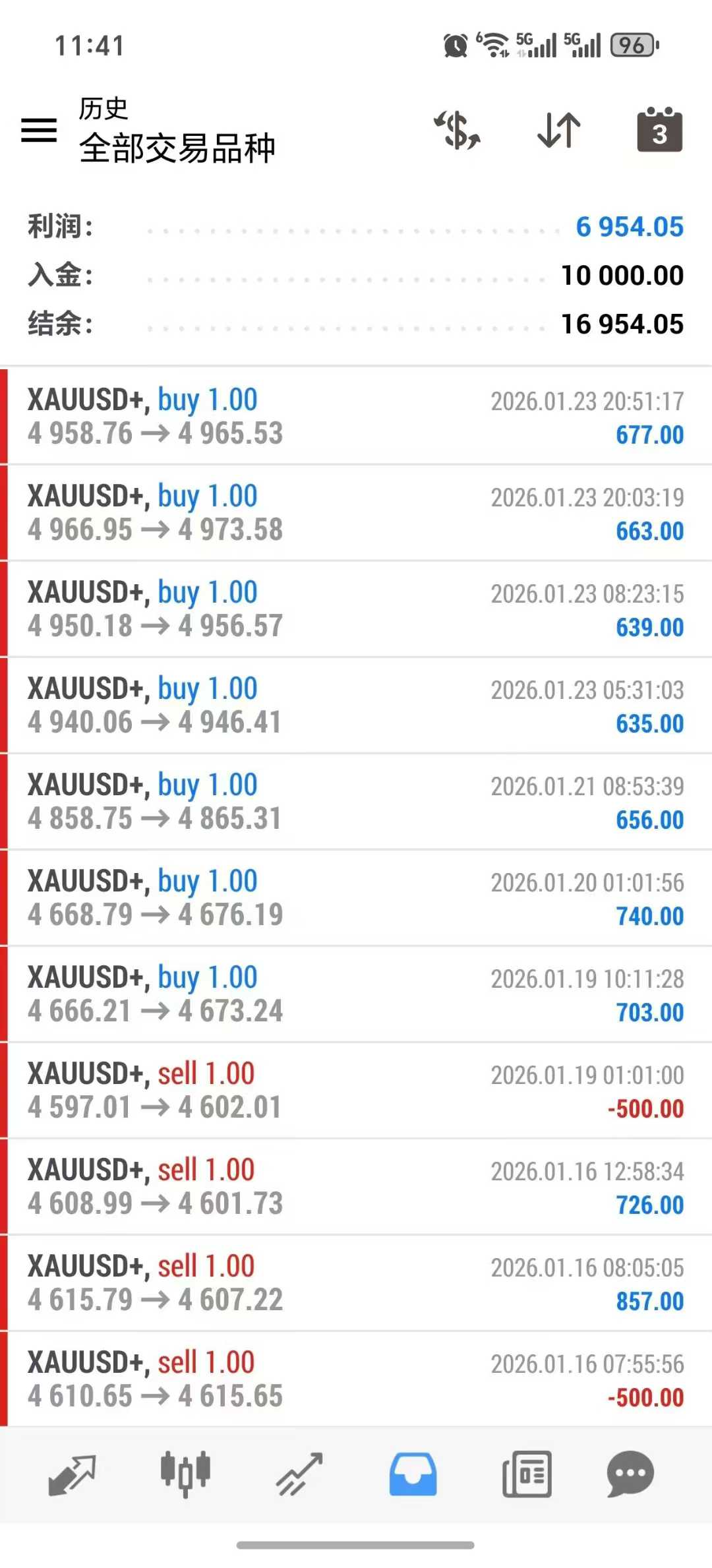Switch to the Trade tab
The height and width of the screenshot is (1568, 712).
(x=299, y=1474)
